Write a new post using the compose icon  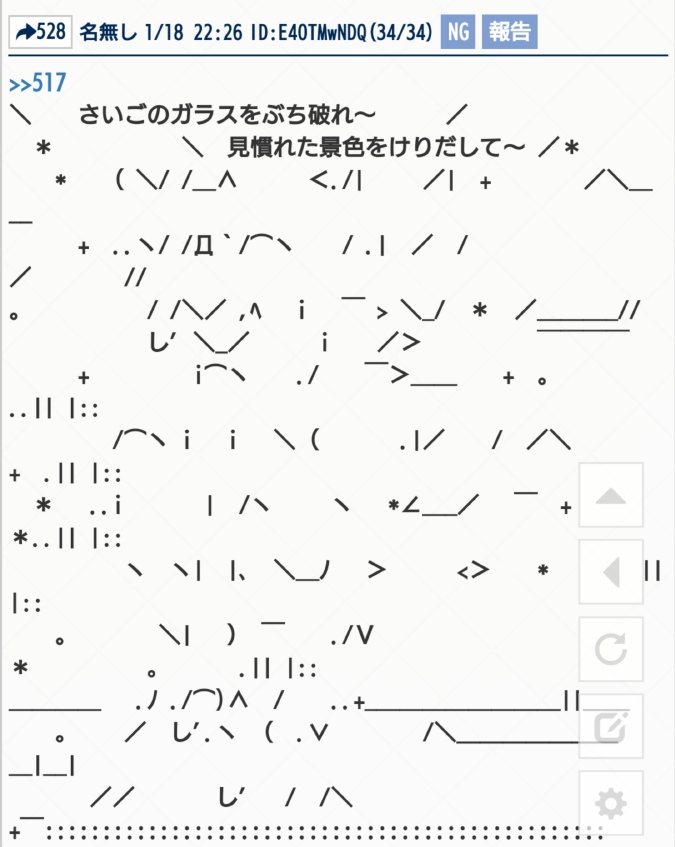pyautogui.click(x=611, y=727)
